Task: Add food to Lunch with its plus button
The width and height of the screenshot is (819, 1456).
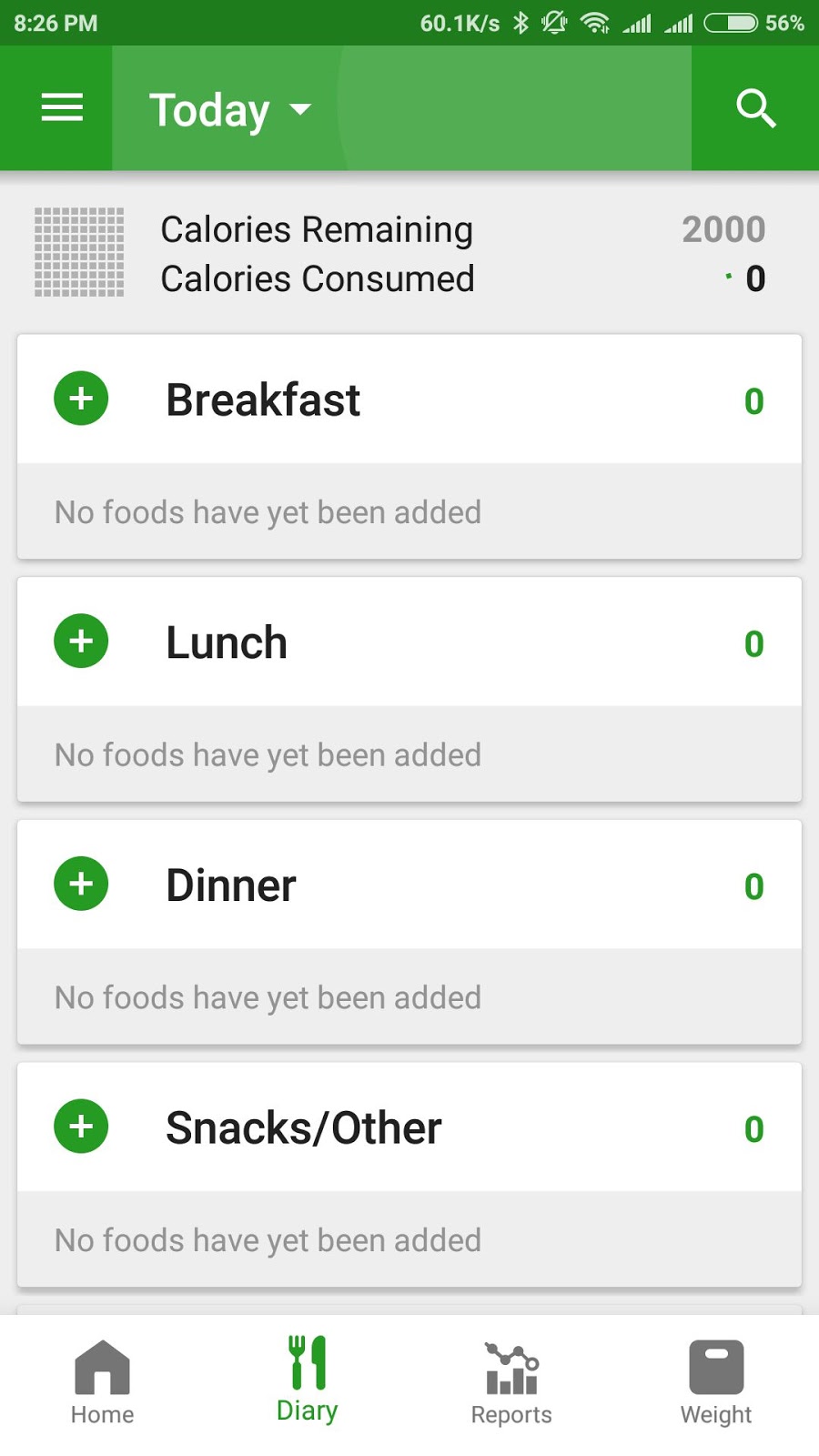Action: pos(81,642)
